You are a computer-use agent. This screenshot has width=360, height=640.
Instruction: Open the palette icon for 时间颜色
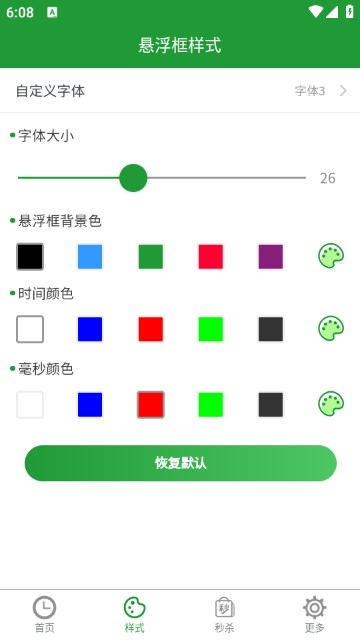(x=331, y=328)
